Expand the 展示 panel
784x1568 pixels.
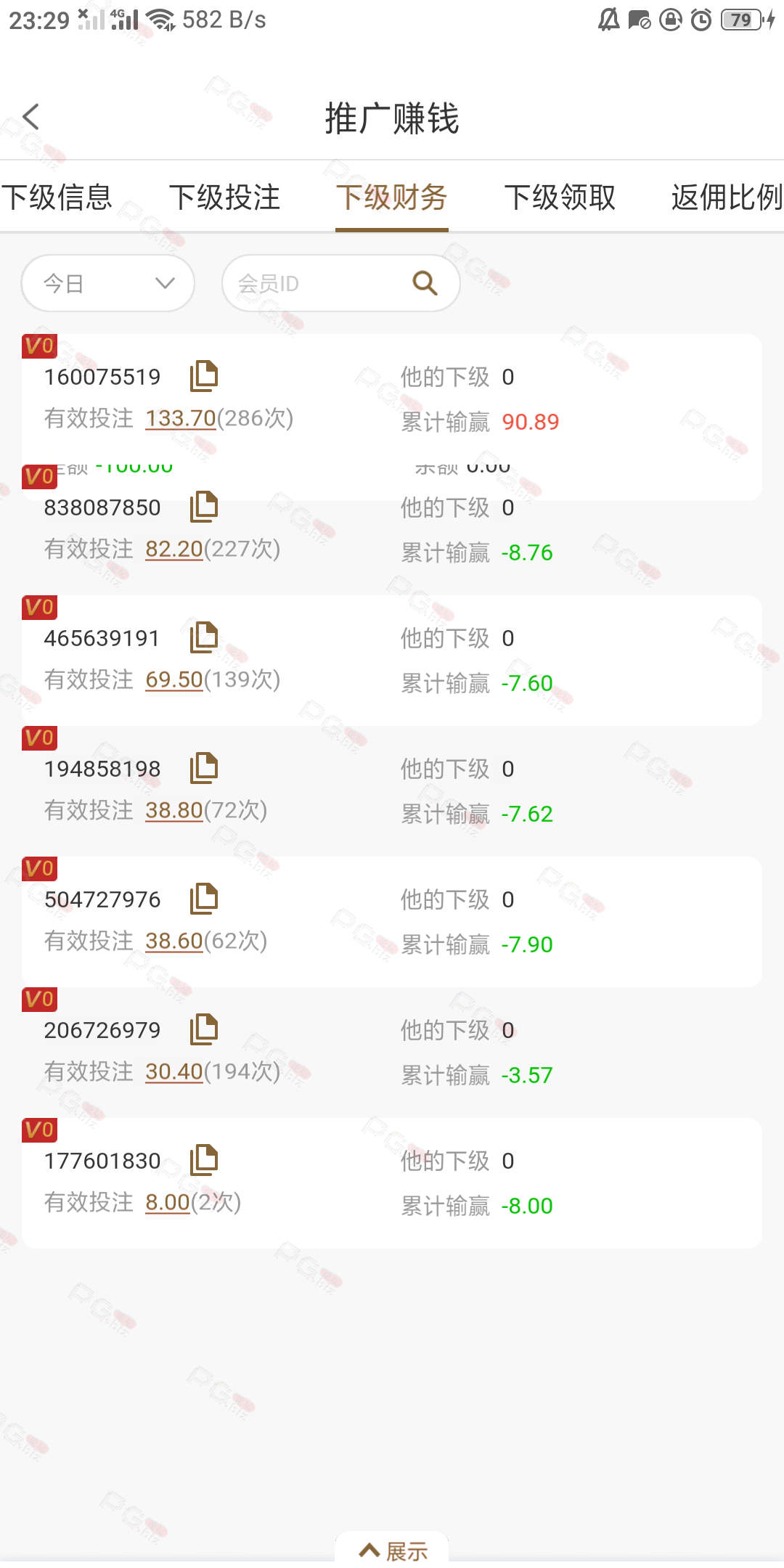tap(393, 1551)
